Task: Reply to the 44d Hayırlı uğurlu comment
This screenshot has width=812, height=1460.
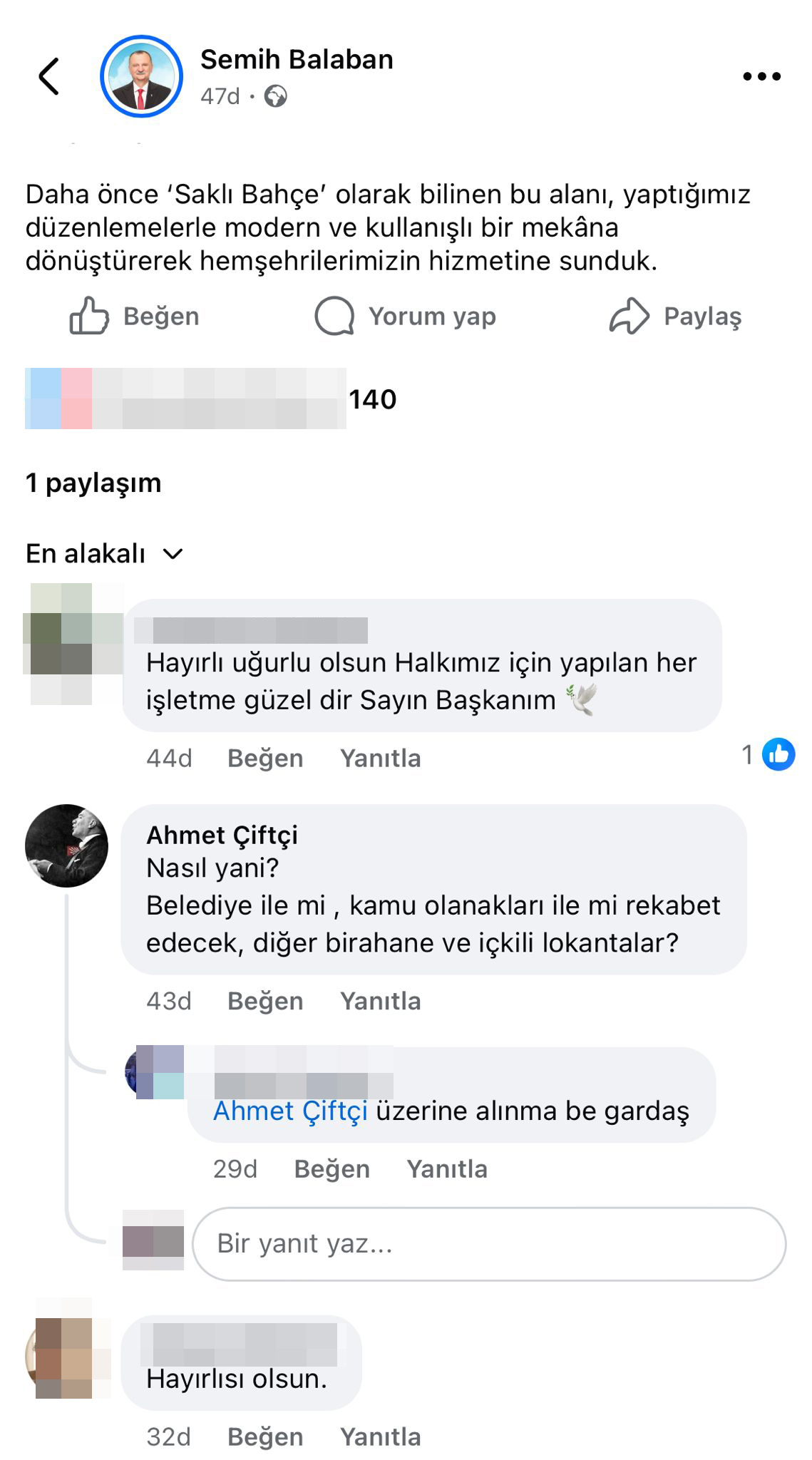Action: coord(380,758)
